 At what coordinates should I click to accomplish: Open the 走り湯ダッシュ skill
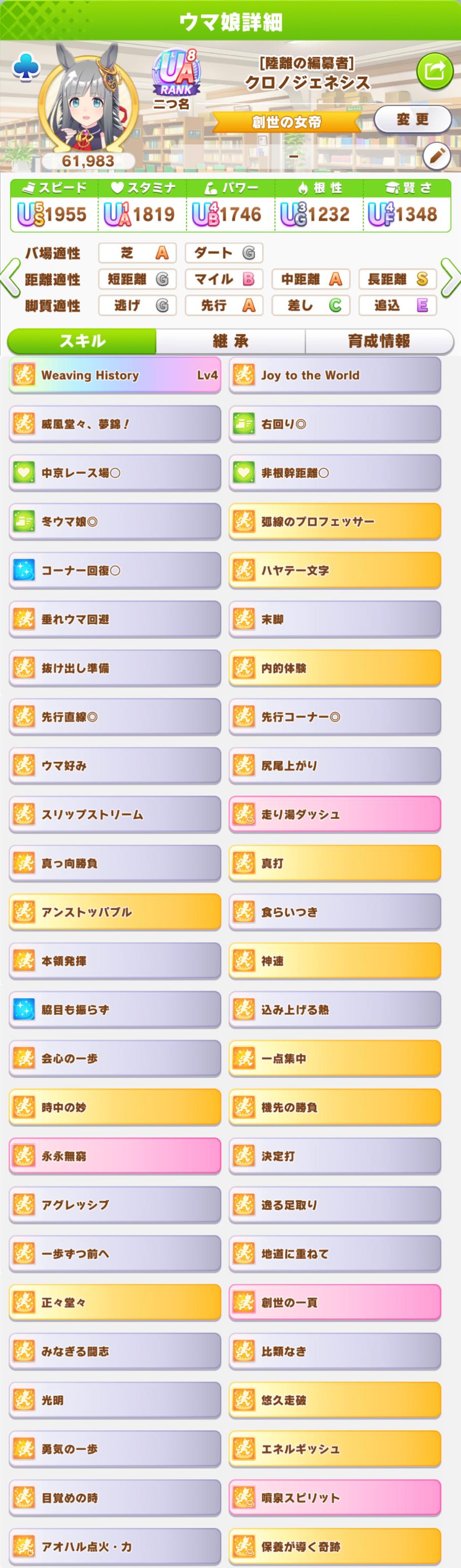point(335,814)
